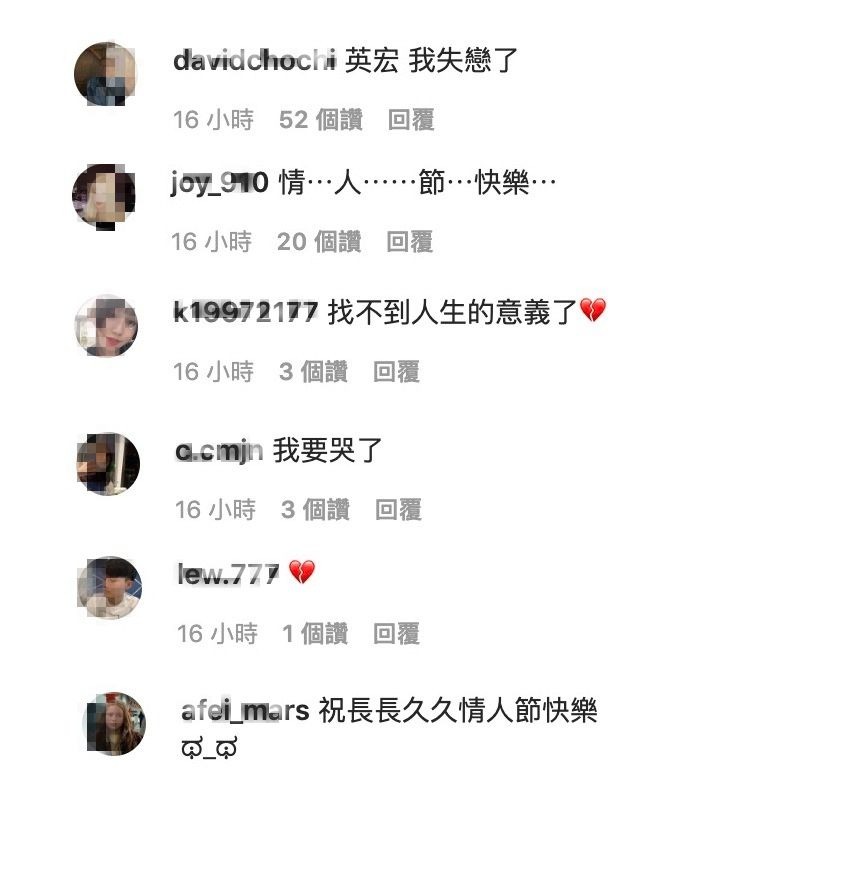Tap the avatar beside lew.777's comment
This screenshot has width=866, height=896.
110,587
